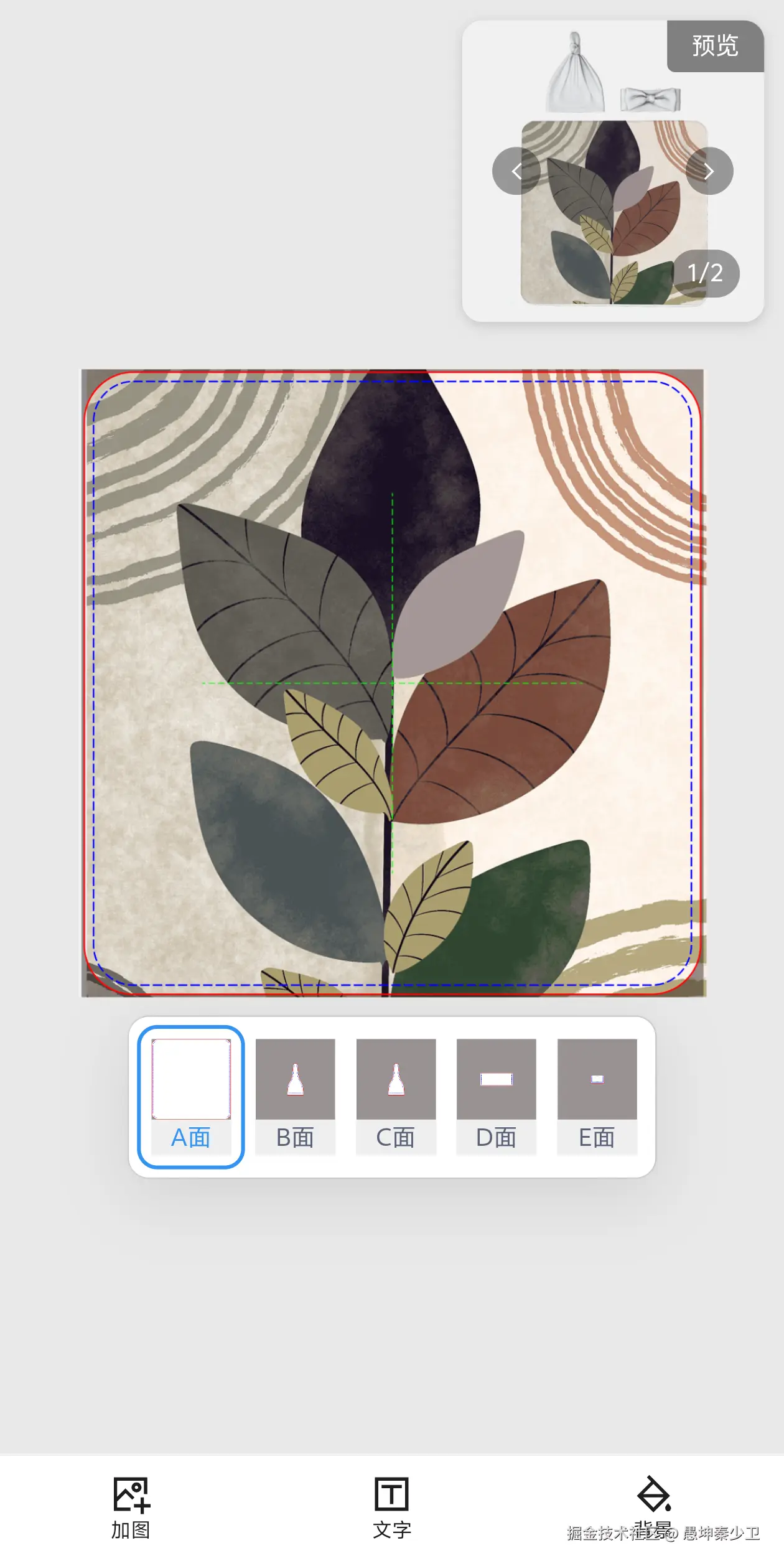Add text with 文字 tool
784x1566 pixels.
point(391,1507)
